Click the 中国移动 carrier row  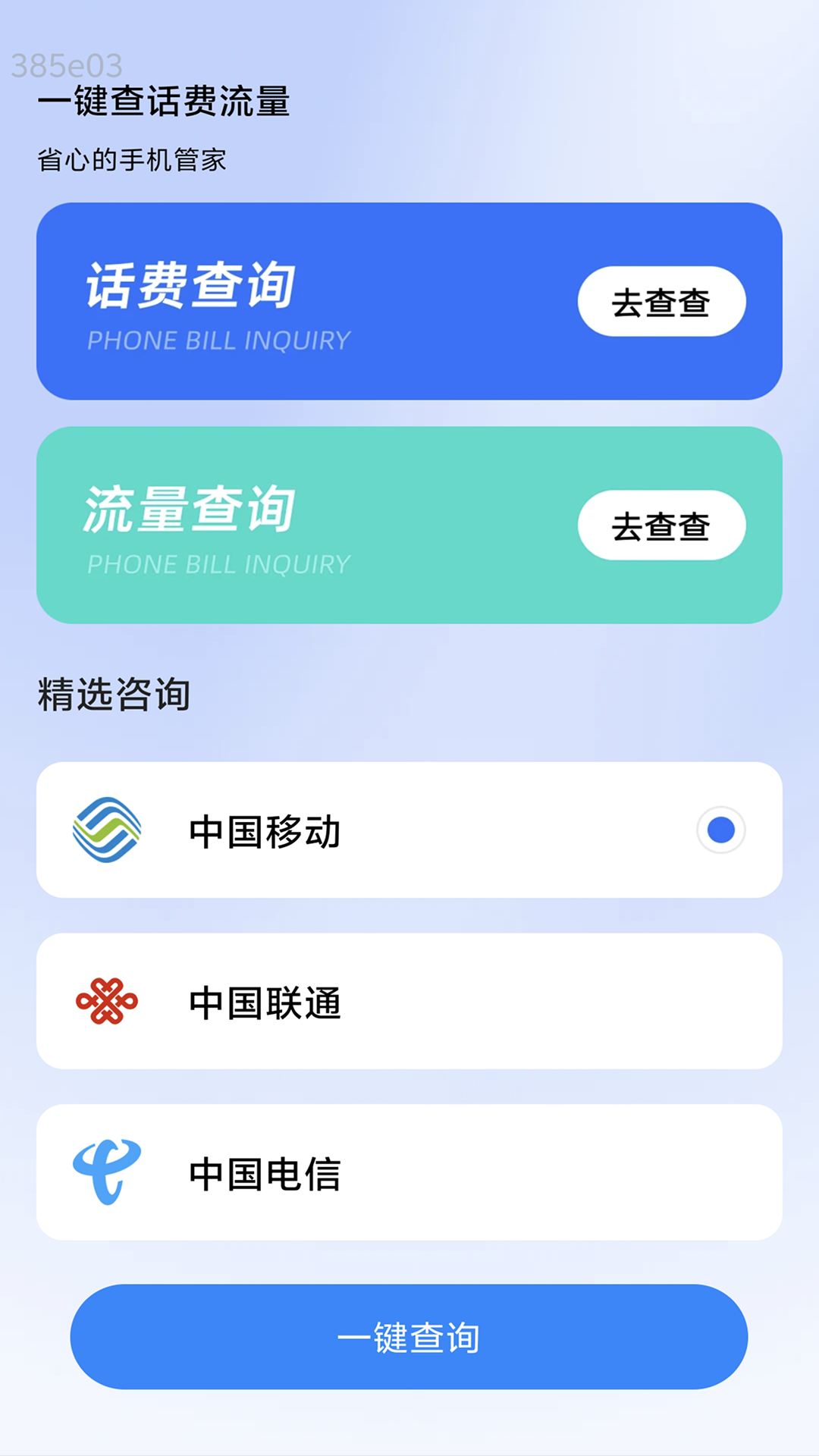409,830
